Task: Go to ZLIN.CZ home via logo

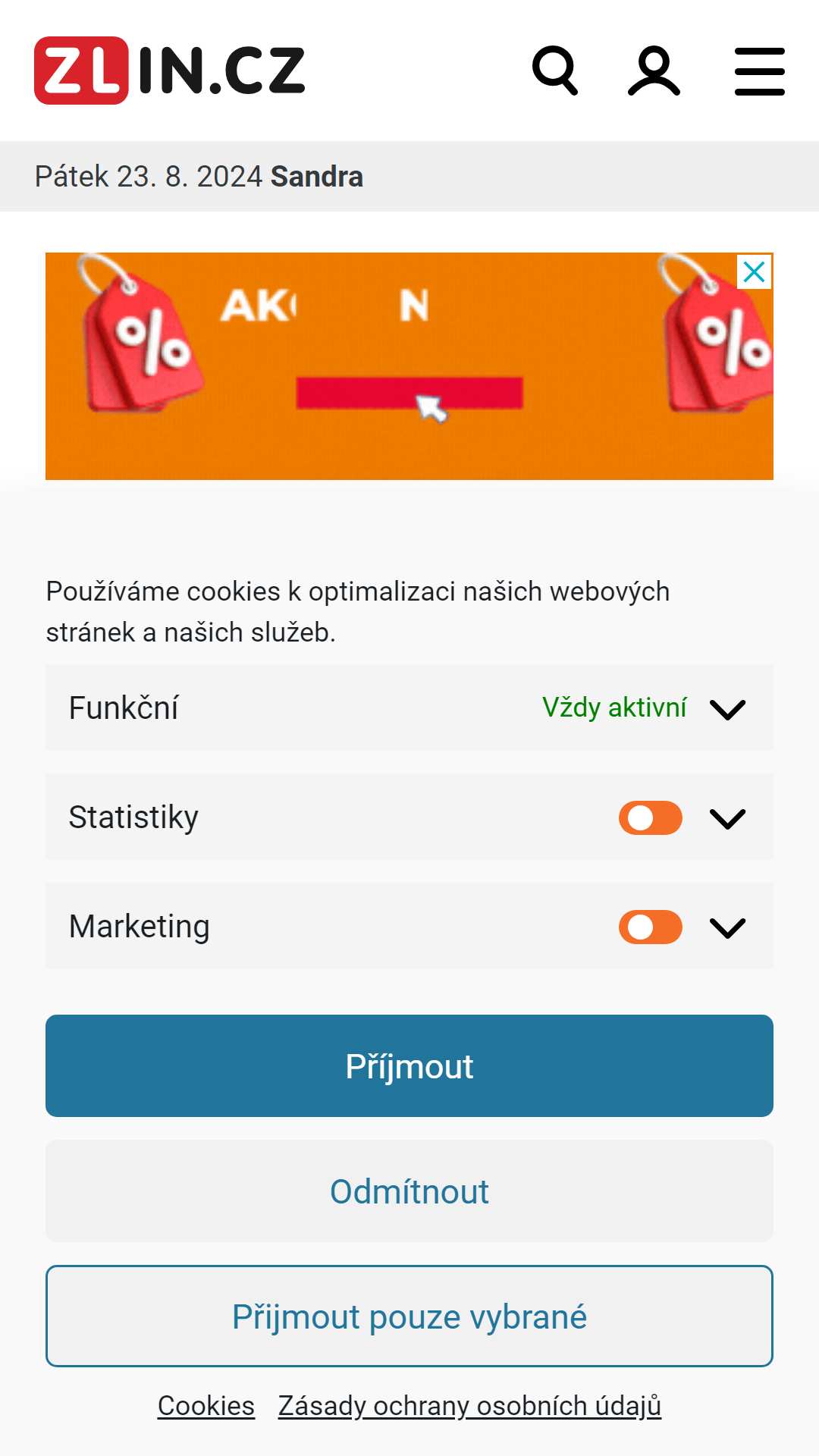Action: [169, 71]
